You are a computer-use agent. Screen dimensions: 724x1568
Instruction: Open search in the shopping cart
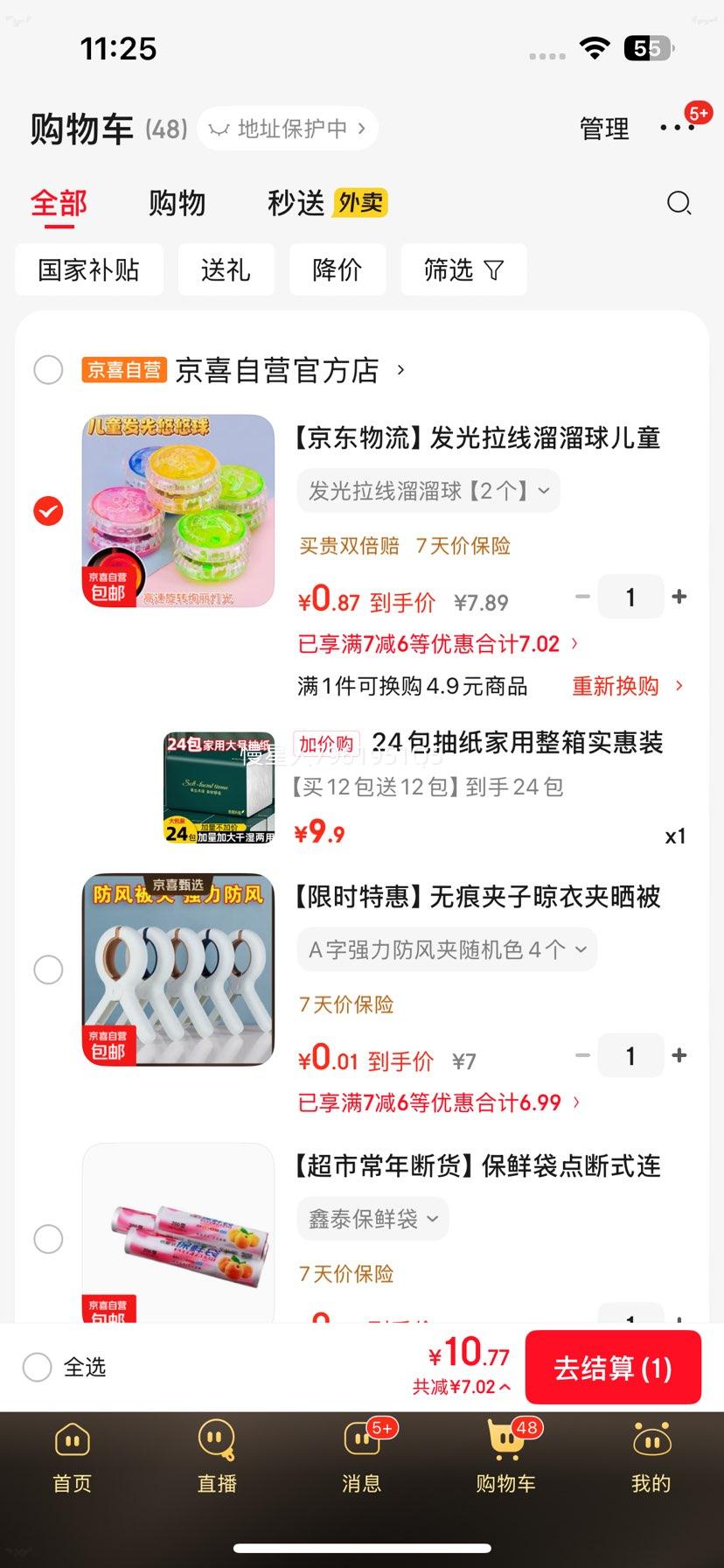pos(679,203)
